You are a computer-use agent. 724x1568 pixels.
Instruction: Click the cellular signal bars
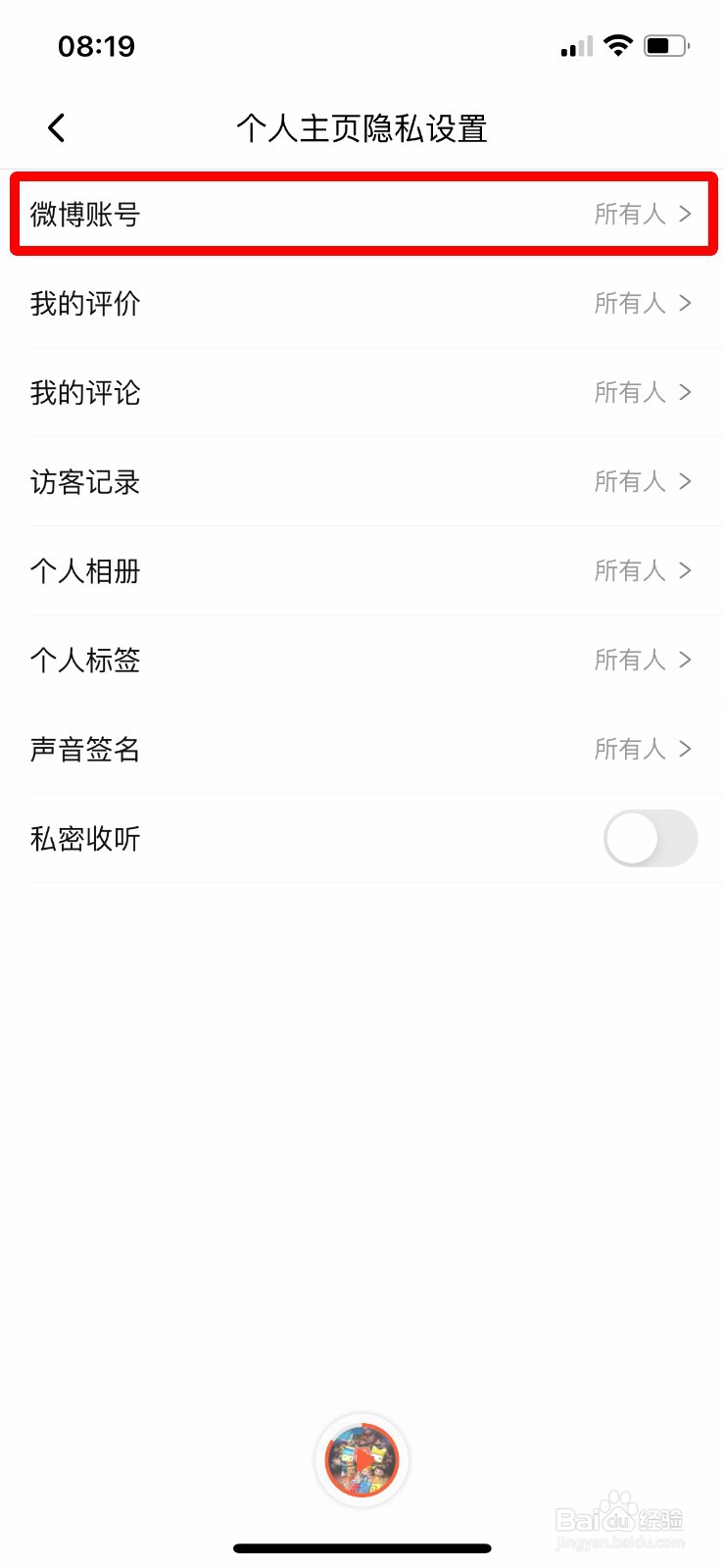click(575, 45)
